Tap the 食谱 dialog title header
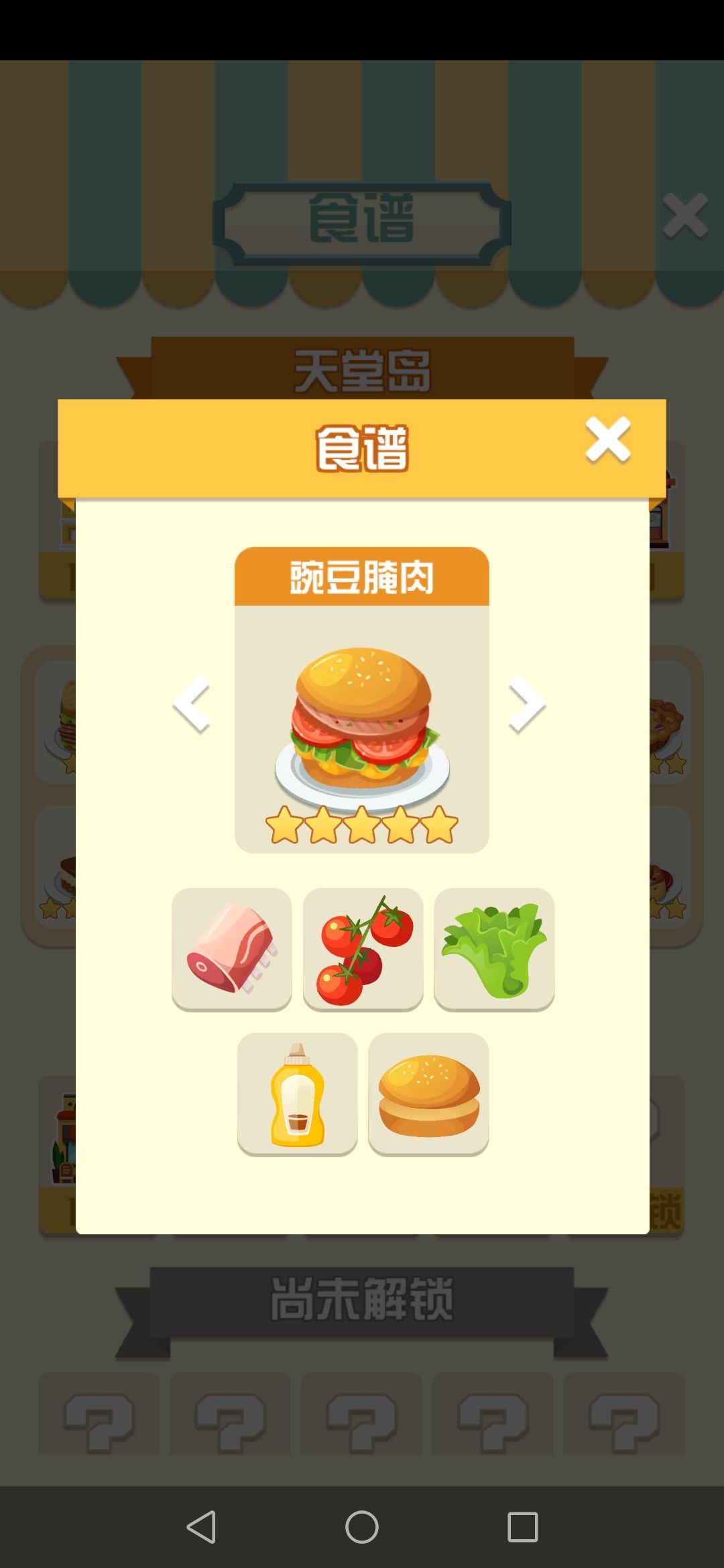724x1568 pixels. pyautogui.click(x=362, y=444)
